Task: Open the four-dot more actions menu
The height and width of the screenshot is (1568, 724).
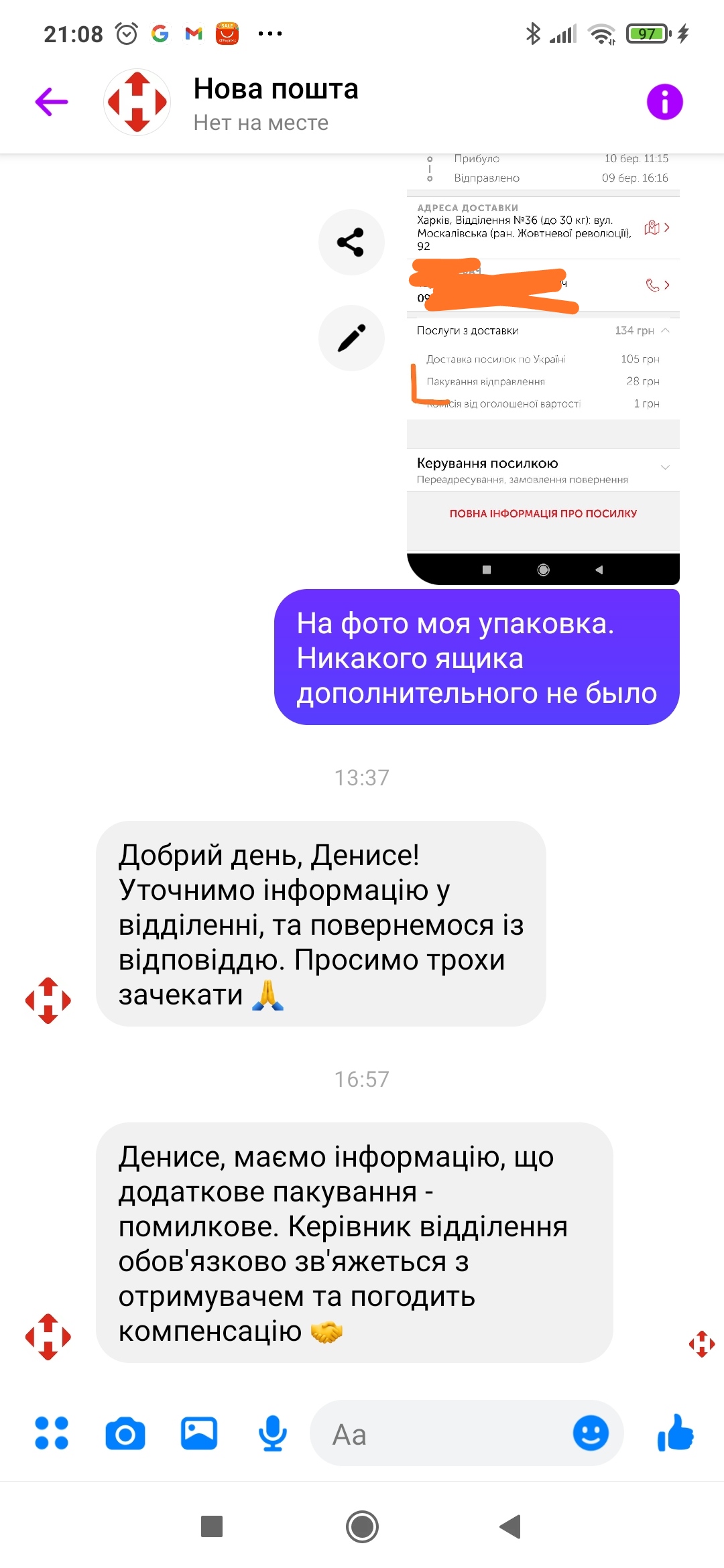Action: tap(52, 1433)
